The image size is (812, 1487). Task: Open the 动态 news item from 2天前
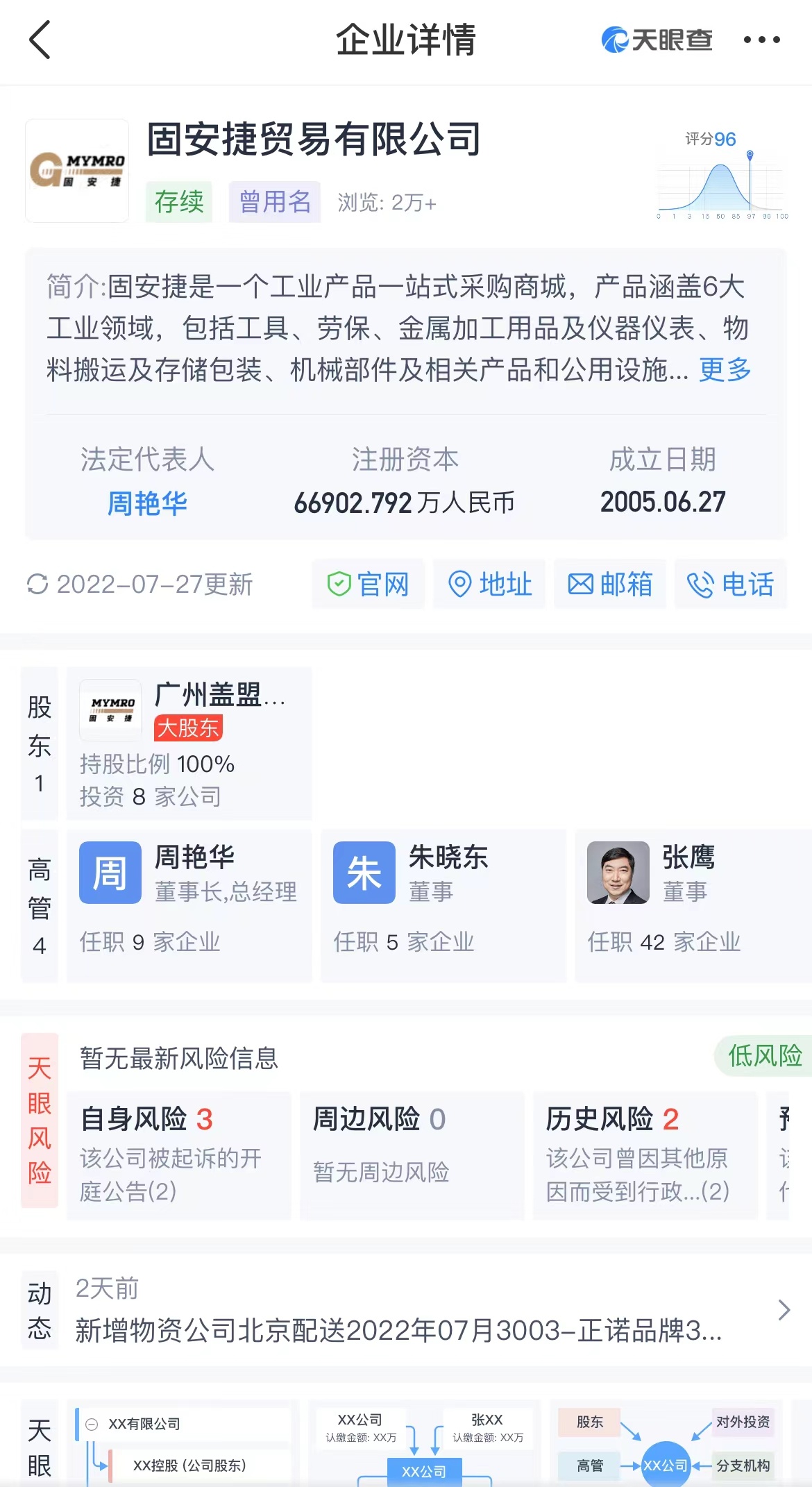pos(406,1310)
